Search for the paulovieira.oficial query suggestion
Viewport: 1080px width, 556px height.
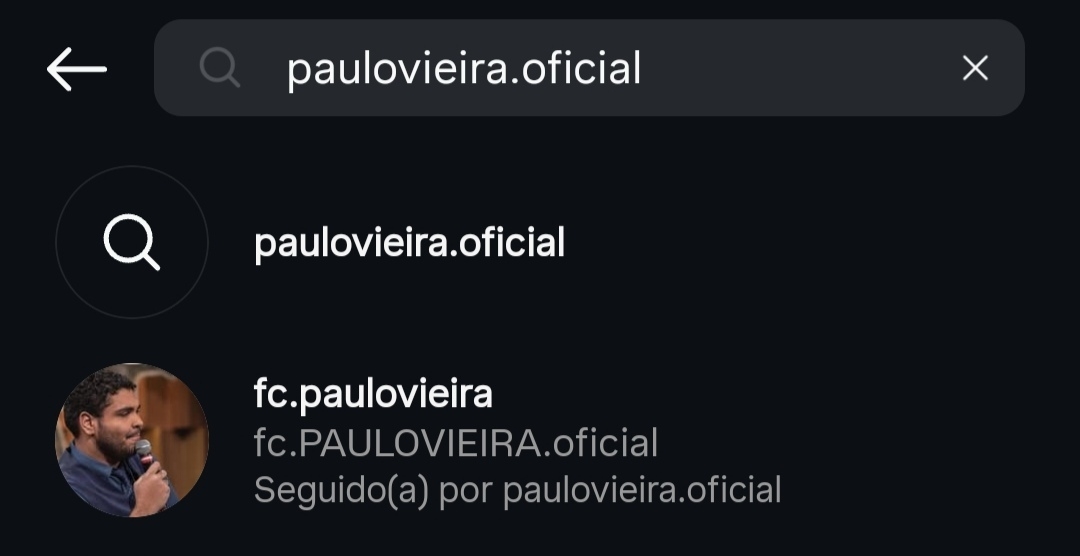[x=409, y=243]
